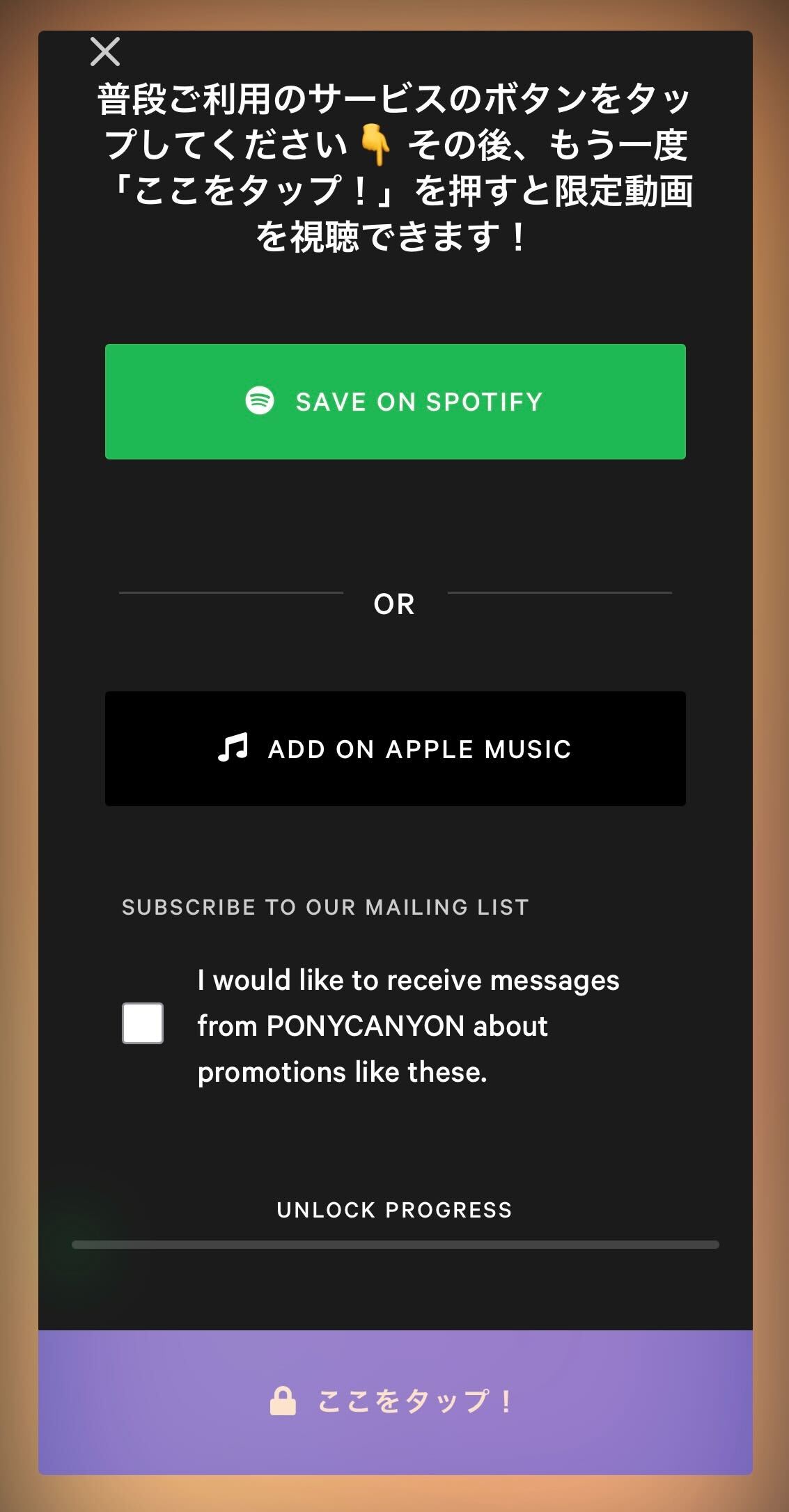Check the PONYCANYON mailing list box
This screenshot has width=789, height=1512.
point(143,1023)
